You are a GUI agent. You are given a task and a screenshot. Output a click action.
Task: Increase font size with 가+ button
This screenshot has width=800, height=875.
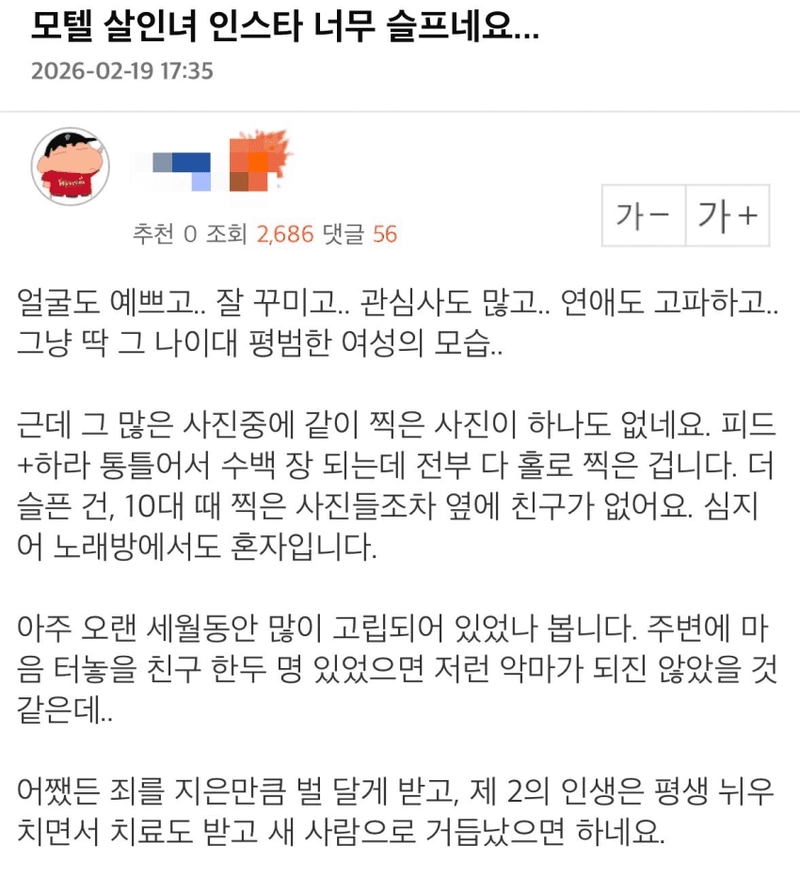pyautogui.click(x=727, y=215)
